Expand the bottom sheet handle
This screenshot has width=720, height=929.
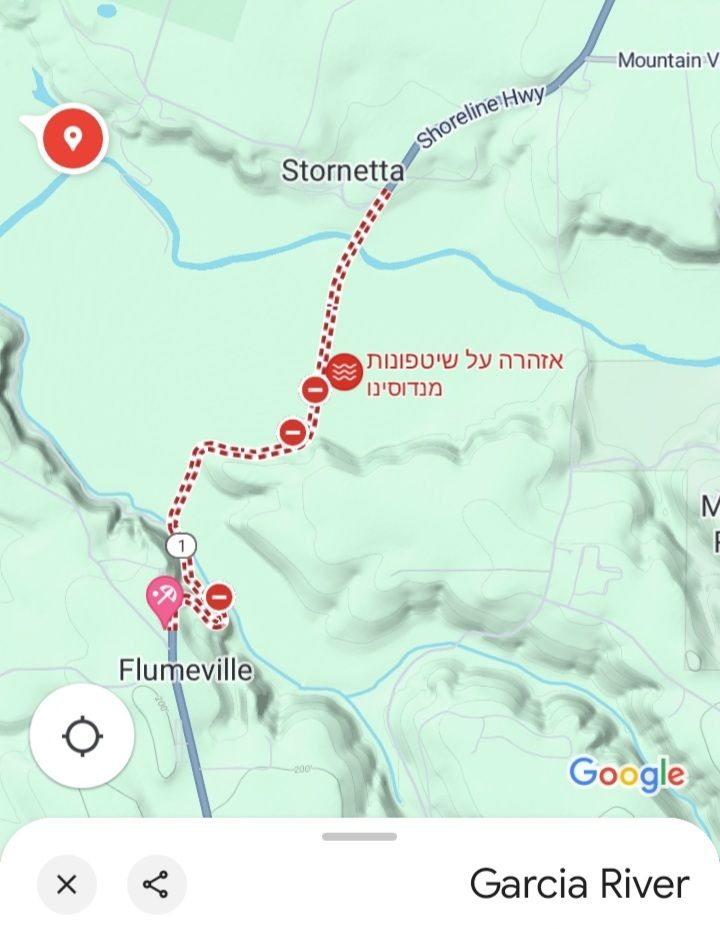coord(359,837)
